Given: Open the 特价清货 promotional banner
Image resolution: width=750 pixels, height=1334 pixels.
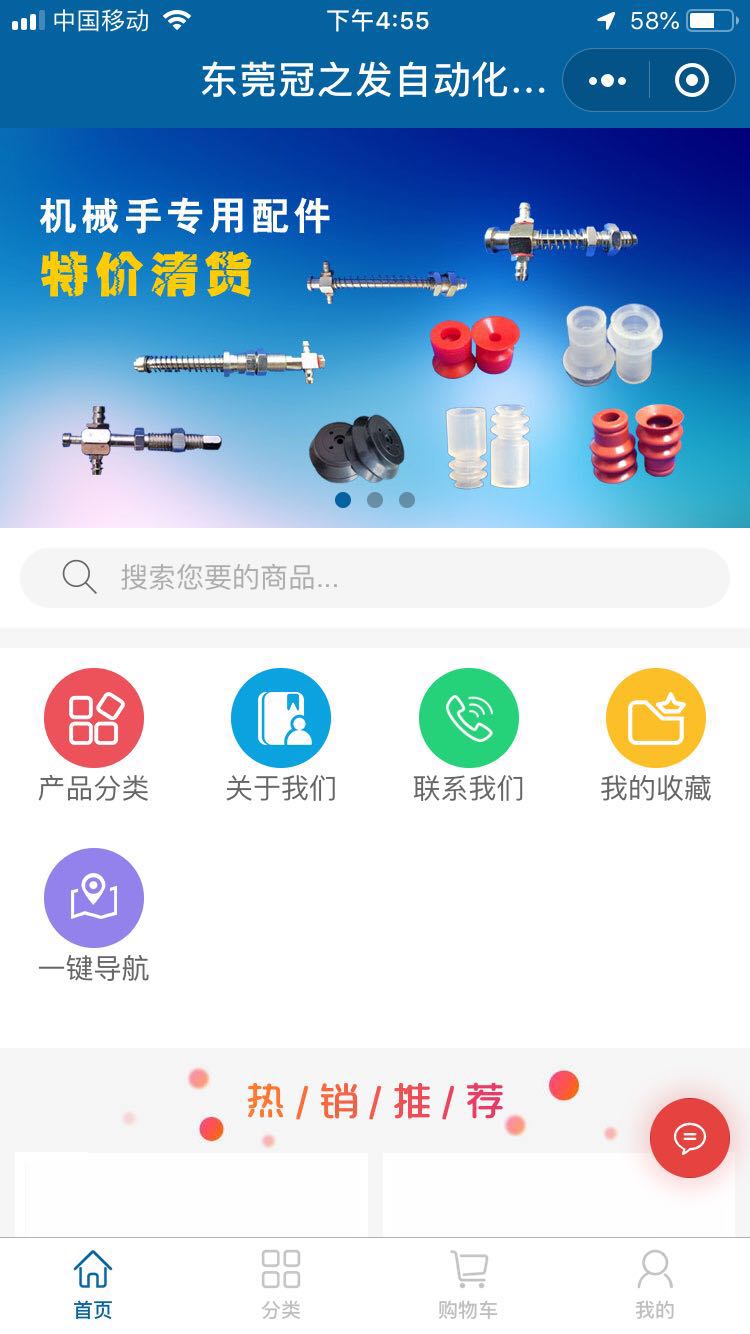Looking at the screenshot, I should click(x=375, y=328).
